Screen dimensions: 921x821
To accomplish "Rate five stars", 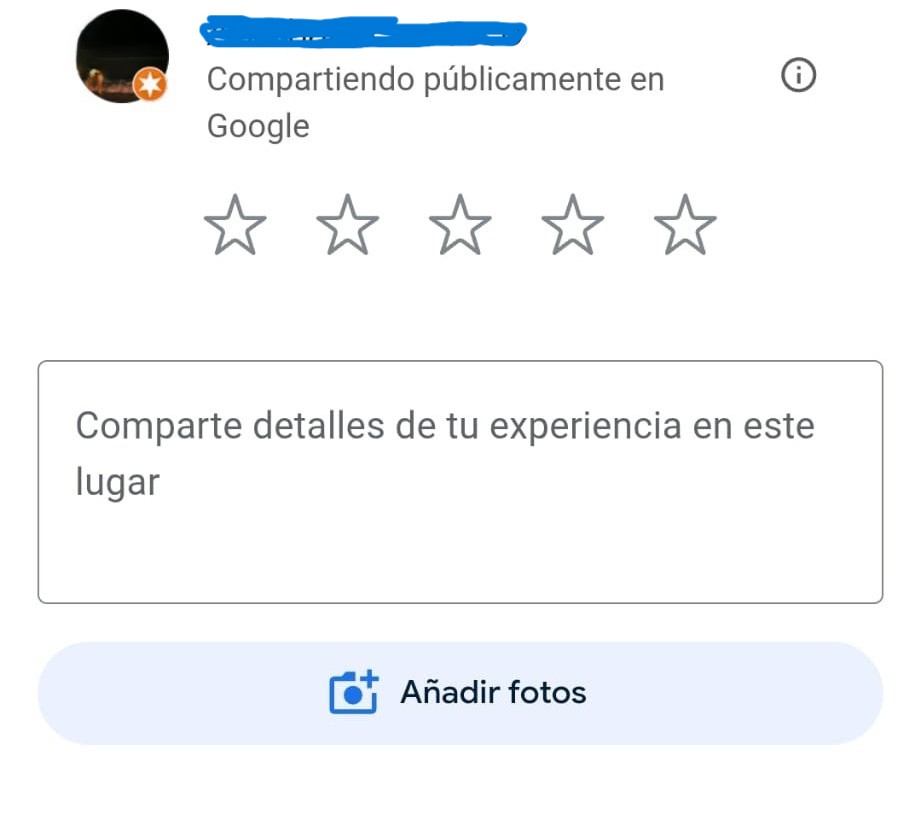I will pos(685,225).
